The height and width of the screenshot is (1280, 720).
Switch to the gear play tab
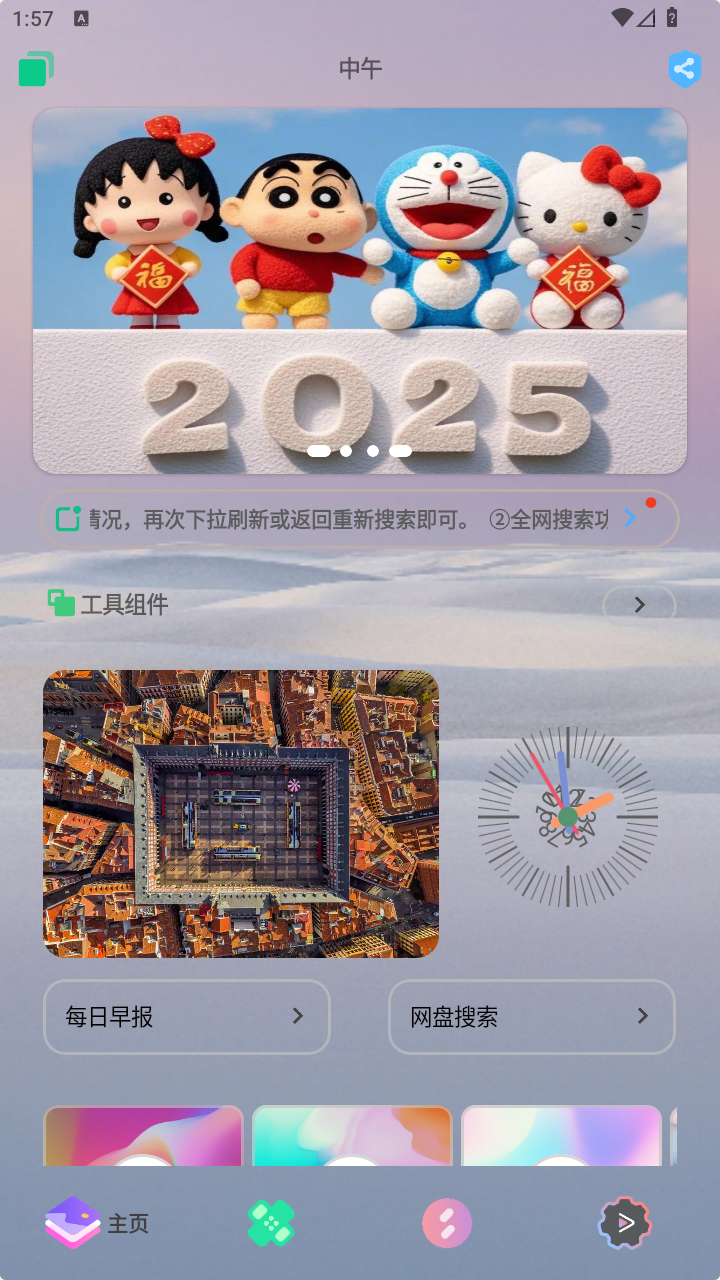coord(625,1223)
